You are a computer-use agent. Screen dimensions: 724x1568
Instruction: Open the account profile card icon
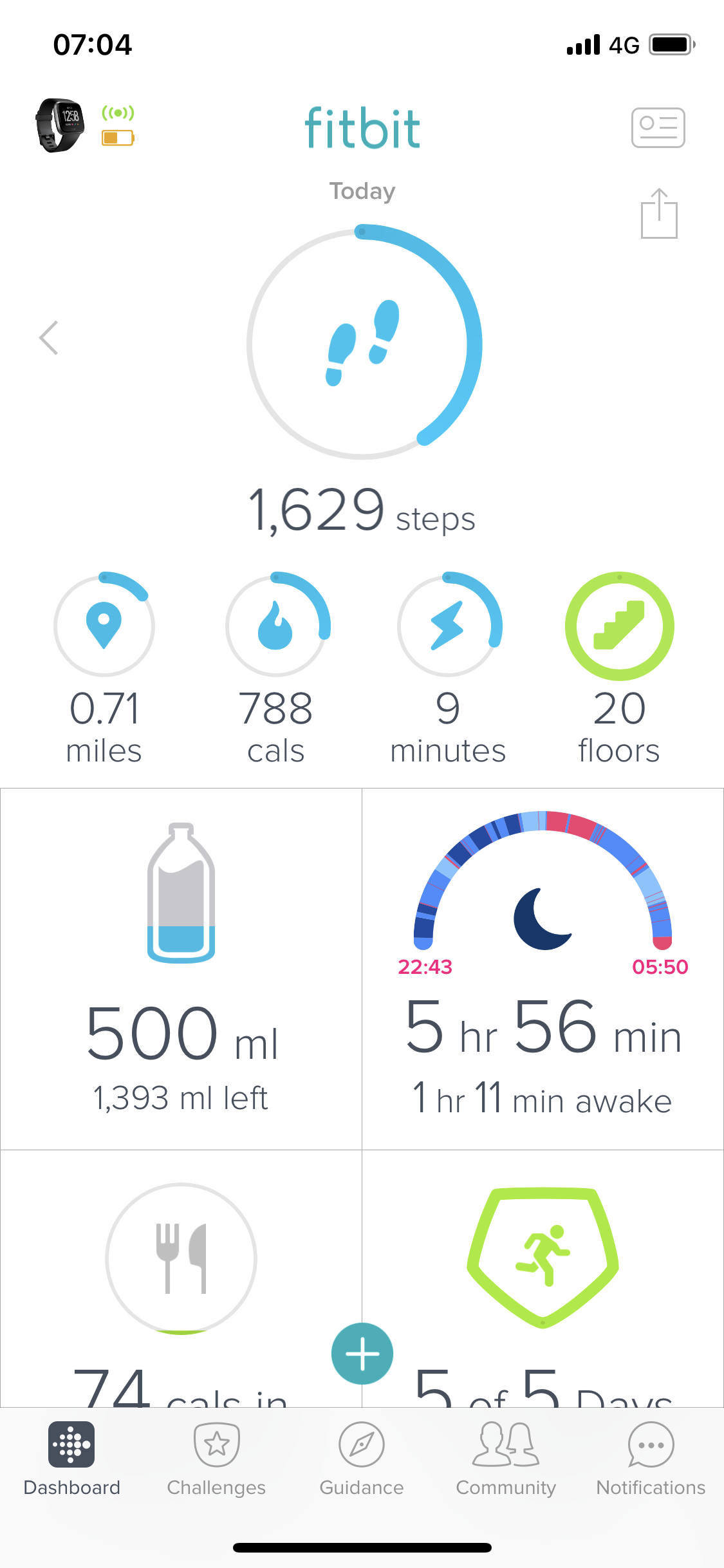pyautogui.click(x=658, y=127)
